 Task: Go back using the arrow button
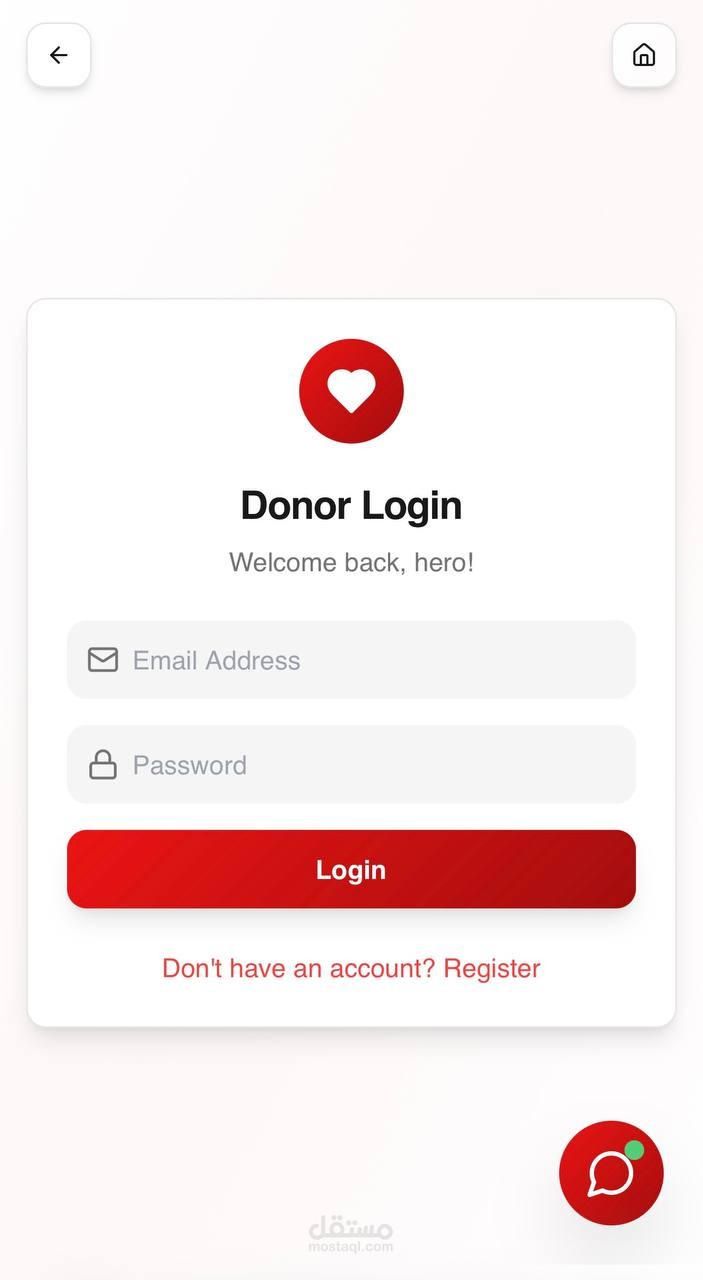coord(59,55)
